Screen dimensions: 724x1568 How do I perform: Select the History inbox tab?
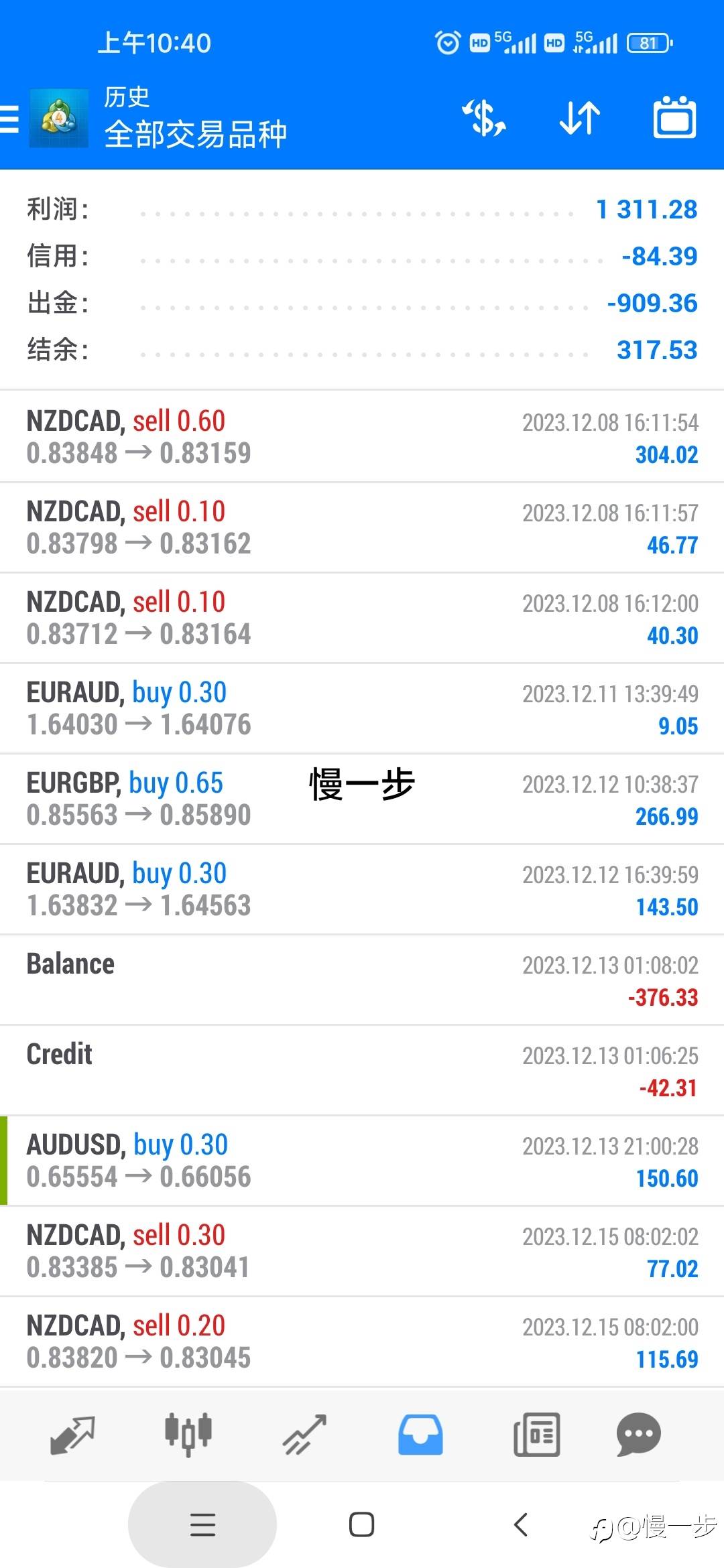point(420,1435)
